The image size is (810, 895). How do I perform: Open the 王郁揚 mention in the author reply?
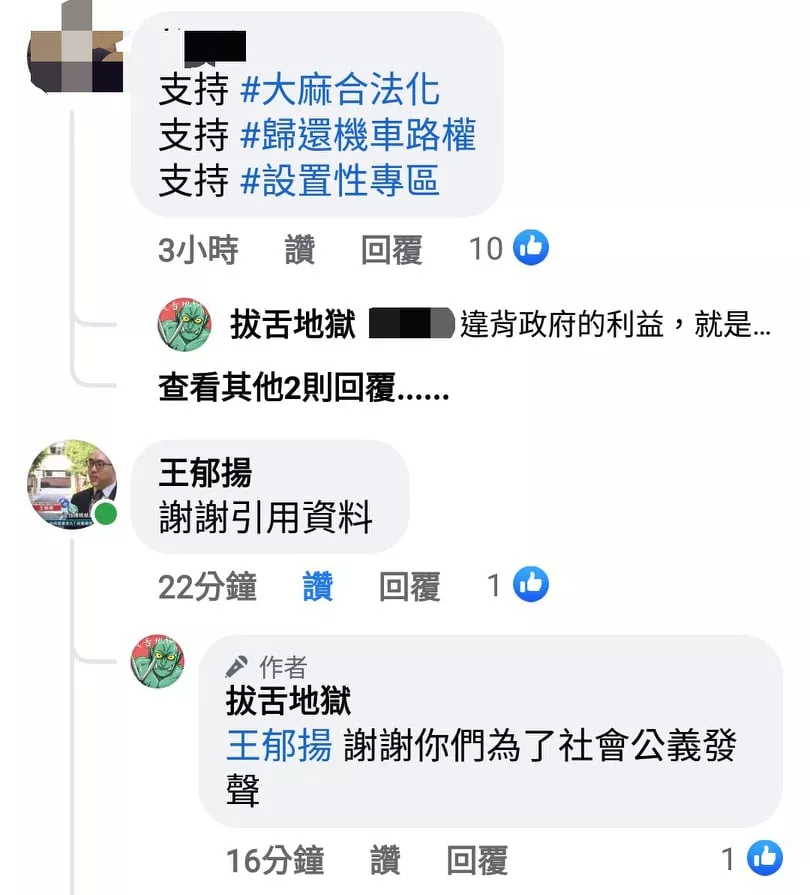[x=278, y=746]
